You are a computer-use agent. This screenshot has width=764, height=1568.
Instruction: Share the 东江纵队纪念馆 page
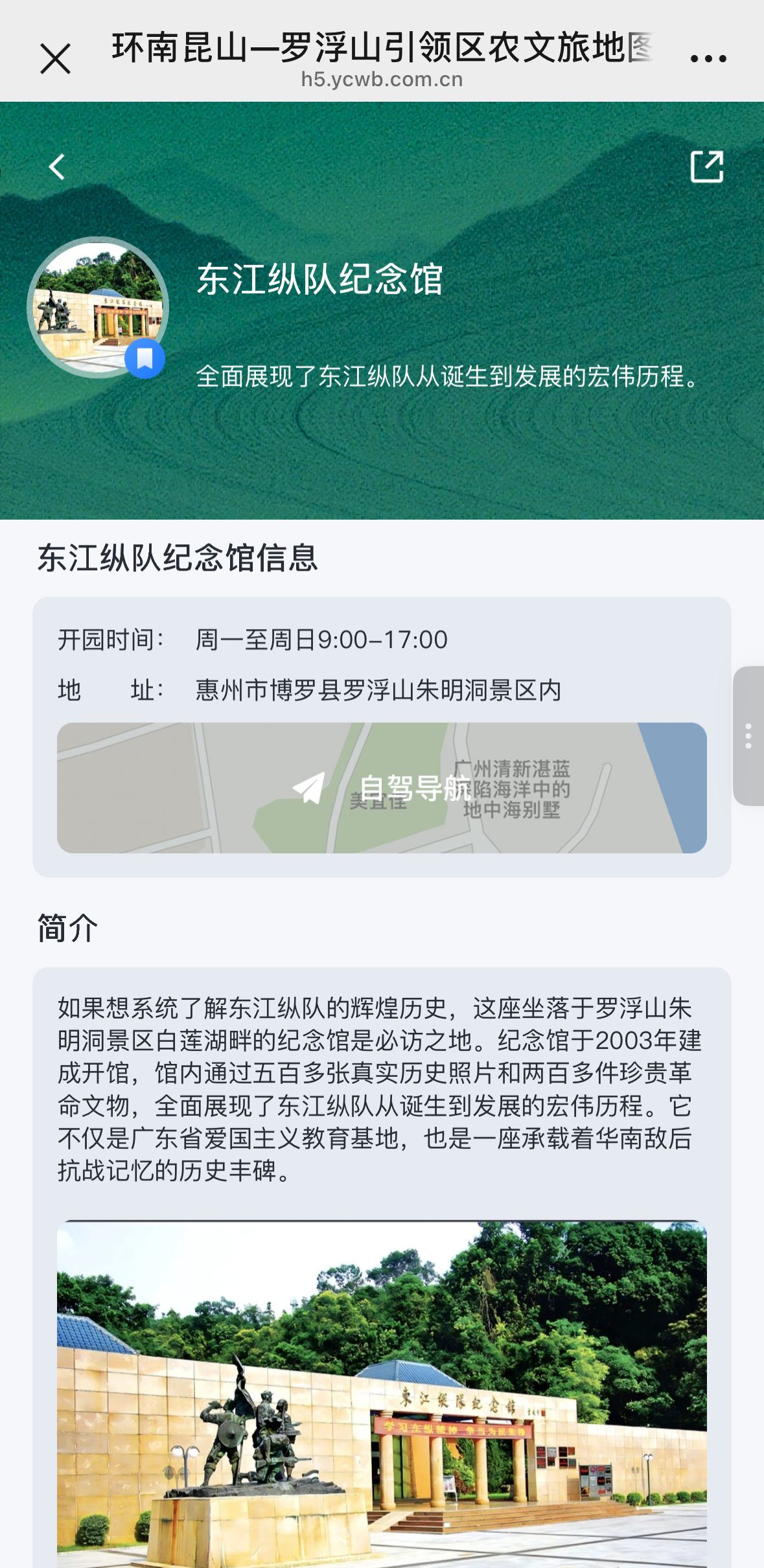coord(706,167)
